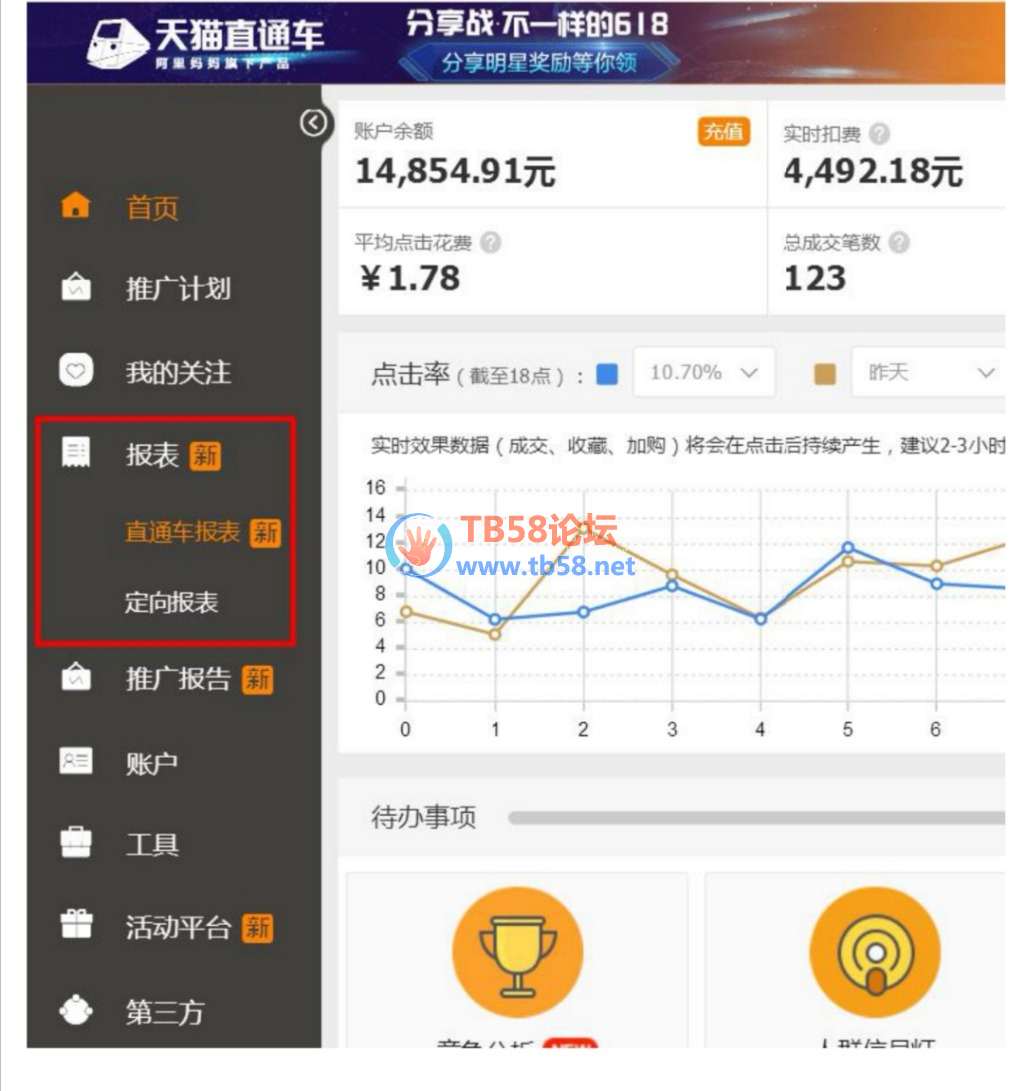
Task: Open 推广计划 menu item
Action: point(177,290)
